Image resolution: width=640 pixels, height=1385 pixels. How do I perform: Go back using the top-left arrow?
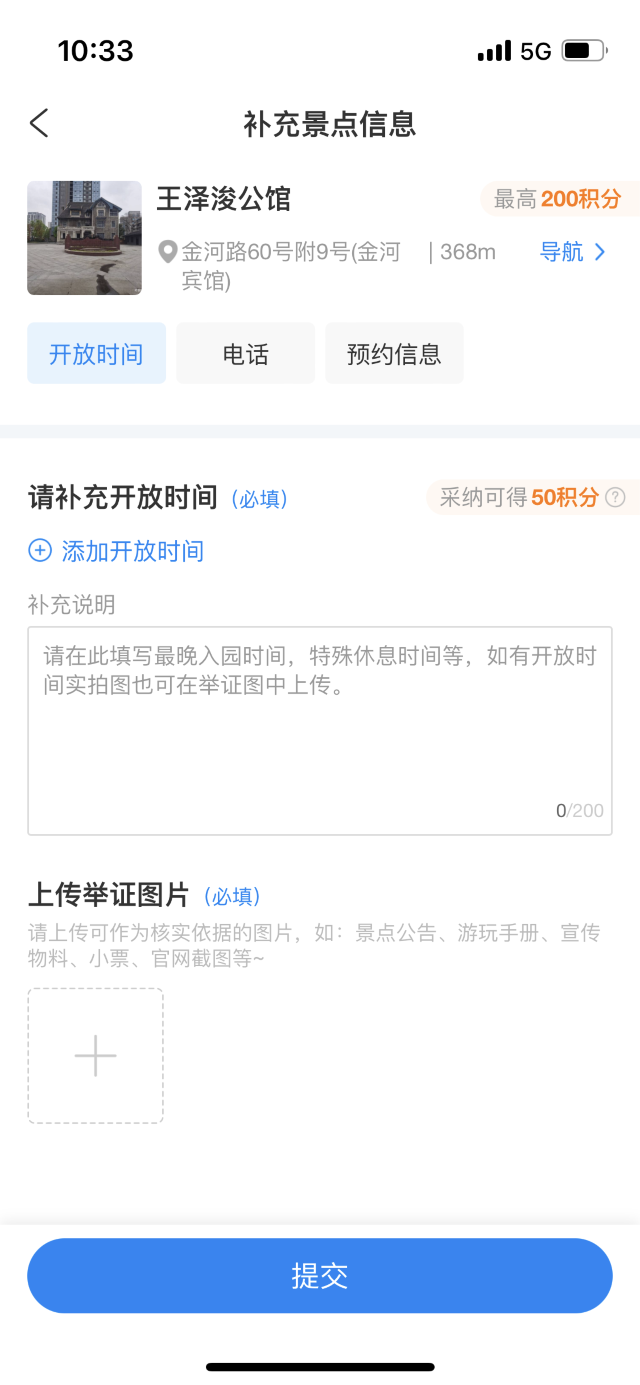39,124
